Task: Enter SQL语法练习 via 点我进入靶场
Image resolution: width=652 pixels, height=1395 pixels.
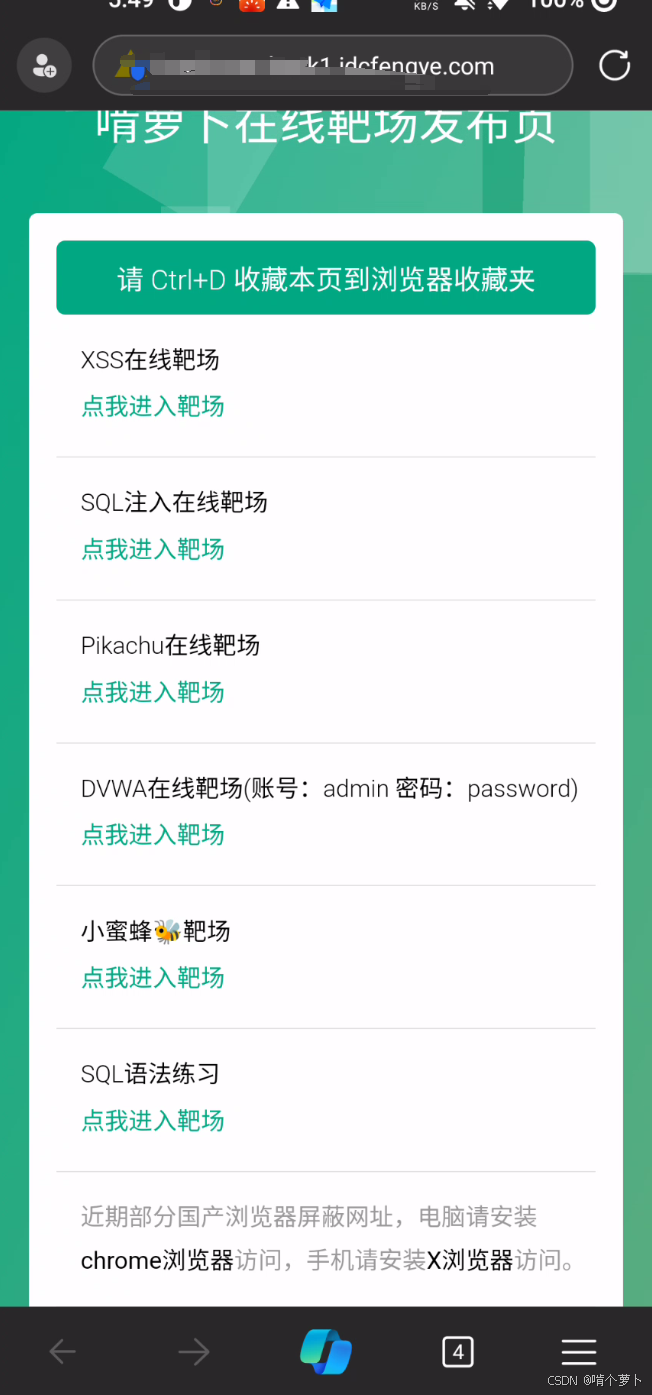Action: (x=152, y=1121)
